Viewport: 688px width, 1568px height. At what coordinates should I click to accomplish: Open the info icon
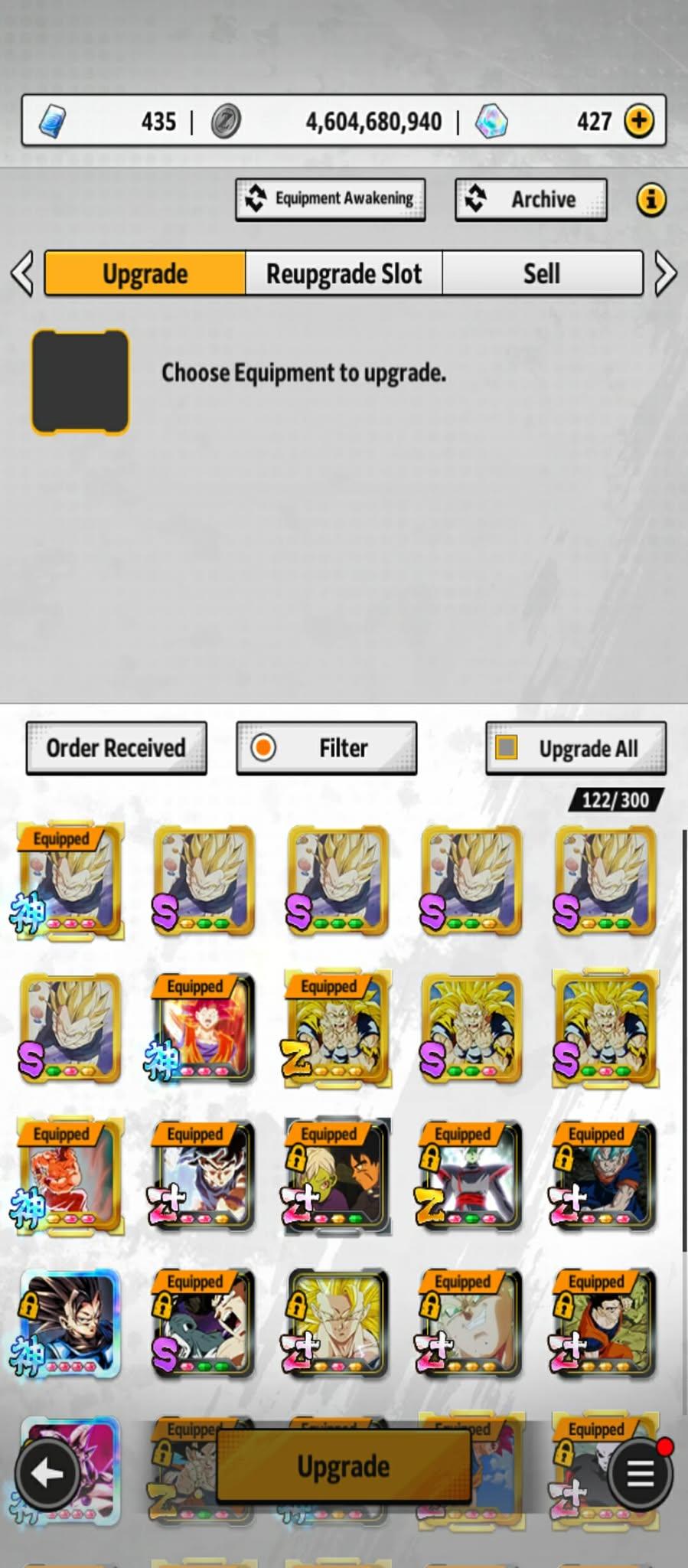point(651,200)
